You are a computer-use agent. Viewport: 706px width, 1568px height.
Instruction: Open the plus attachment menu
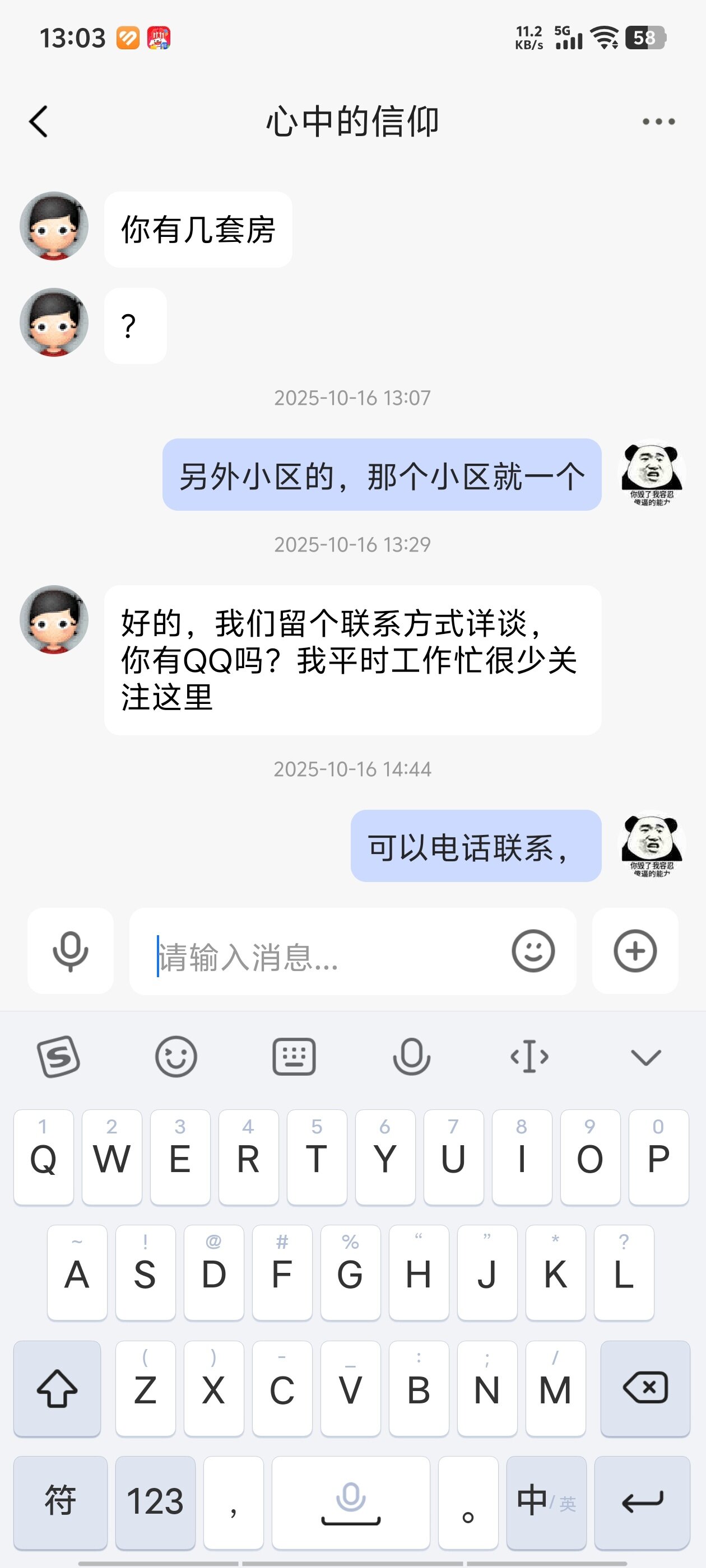click(x=635, y=951)
